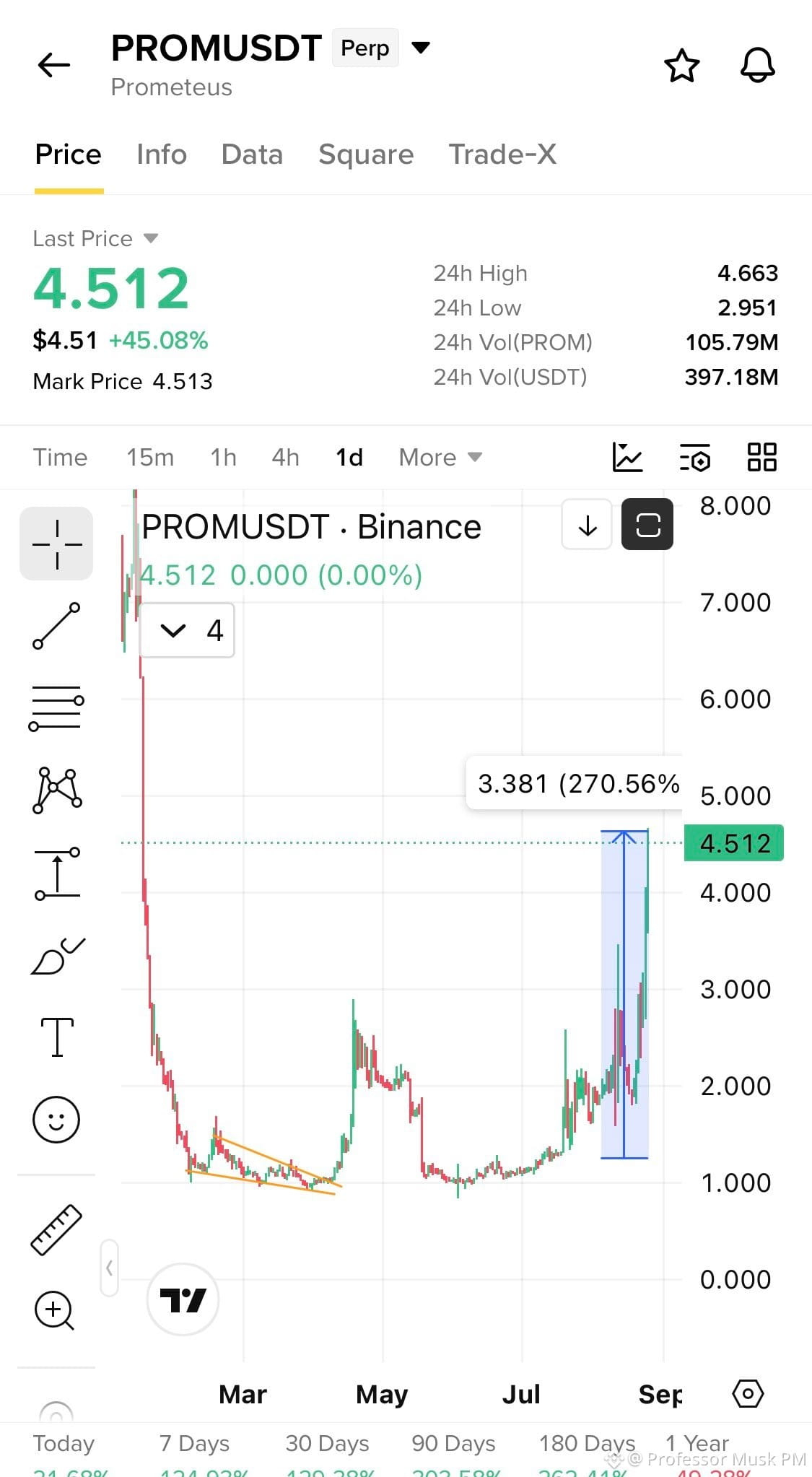Pick the ruler measure tool
Image resolution: width=812 pixels, height=1477 pixels.
[x=56, y=1229]
